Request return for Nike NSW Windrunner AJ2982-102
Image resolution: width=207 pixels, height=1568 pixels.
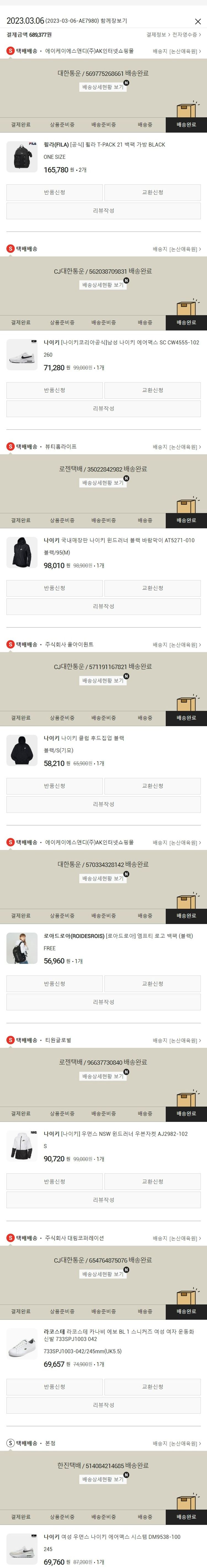[55, 1182]
